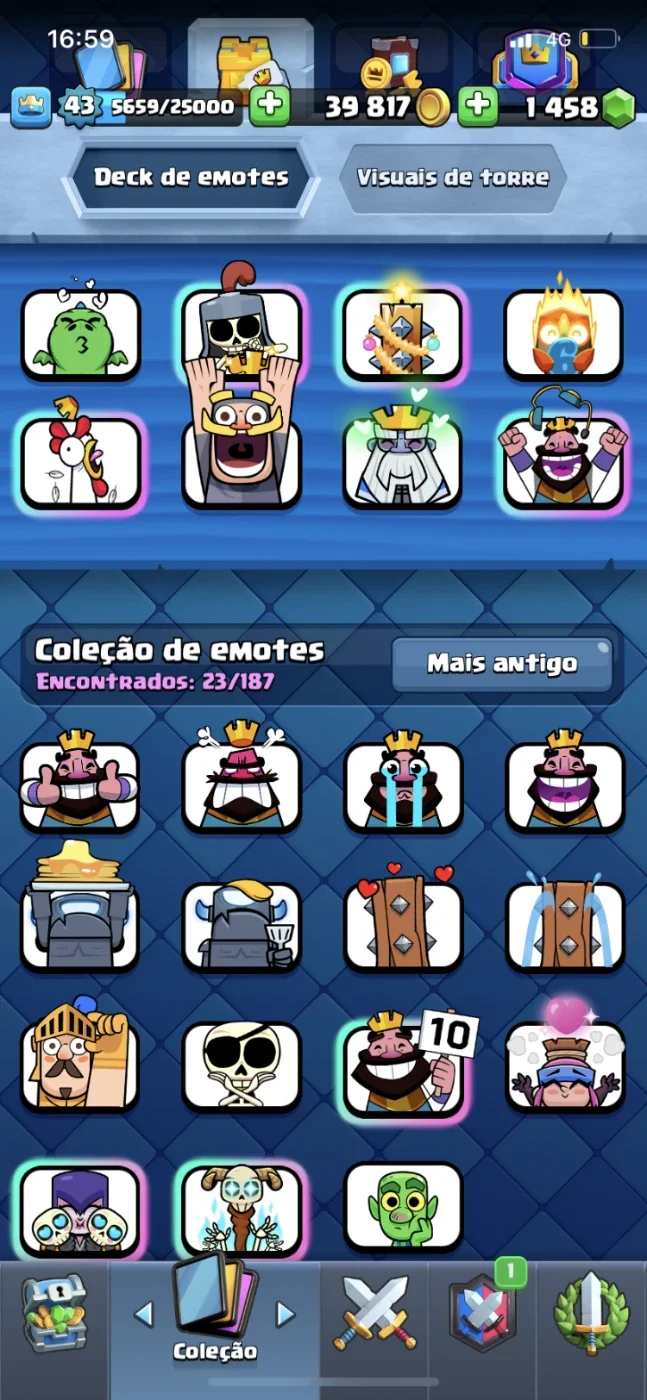
Task: Select the pirate skull eyepatch emote
Action: [242, 1066]
